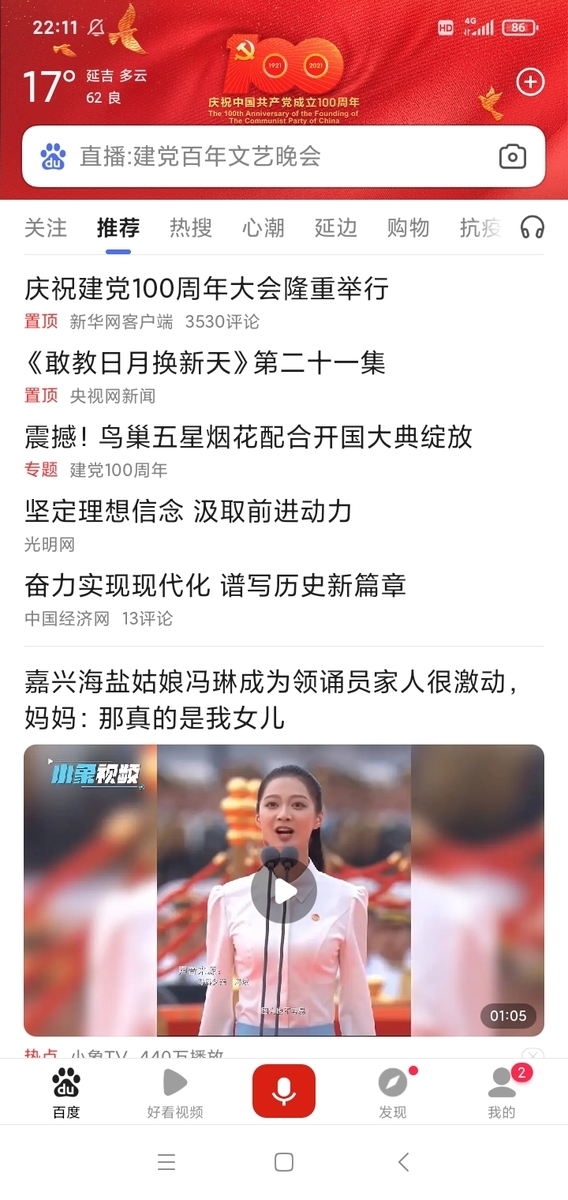Tap the plus icon in the header
Screen dimensions: 568x1200
(530, 82)
